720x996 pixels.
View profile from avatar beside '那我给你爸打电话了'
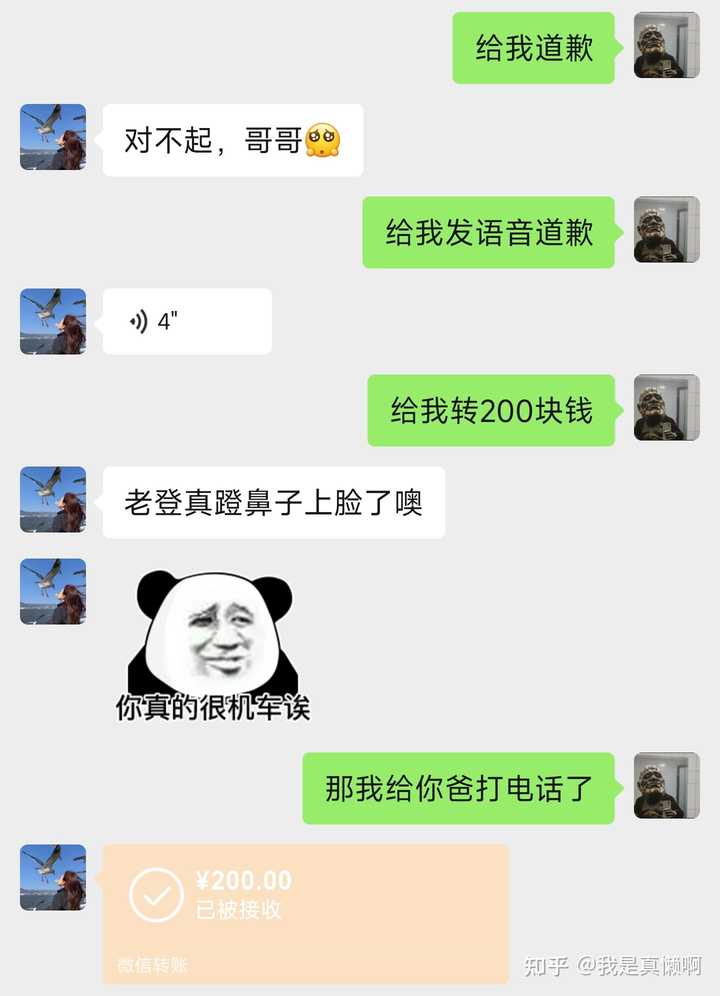coord(666,786)
